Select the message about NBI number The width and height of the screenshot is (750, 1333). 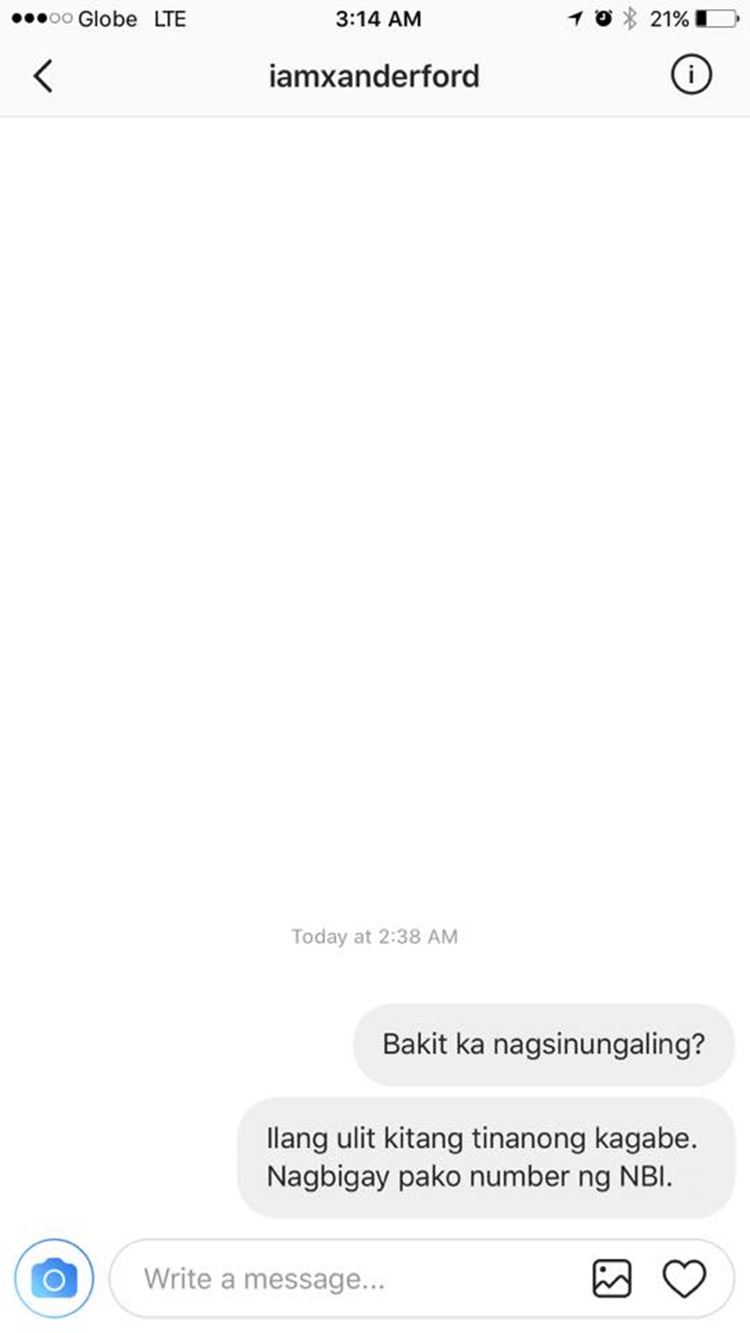(482, 1157)
